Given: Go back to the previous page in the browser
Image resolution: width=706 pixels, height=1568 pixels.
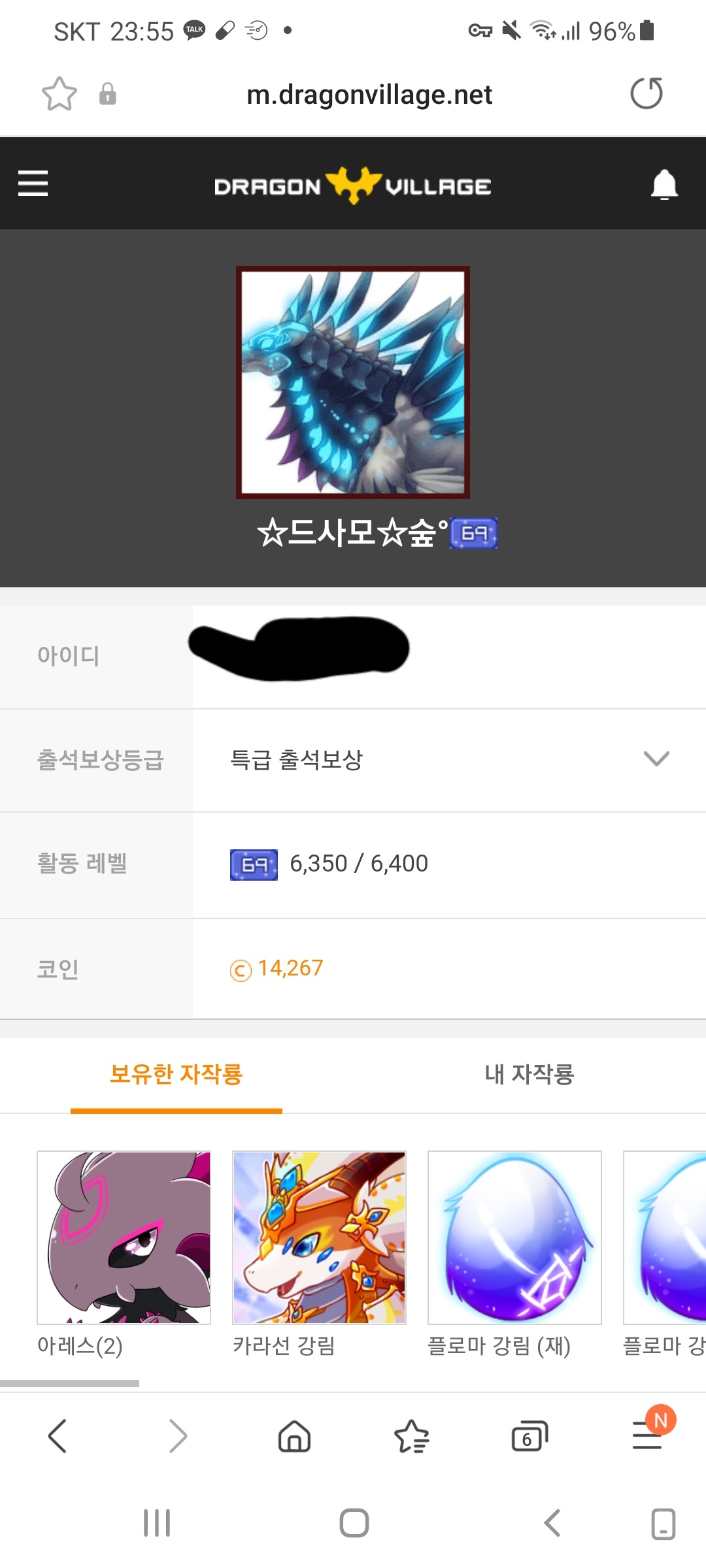Looking at the screenshot, I should [58, 1436].
